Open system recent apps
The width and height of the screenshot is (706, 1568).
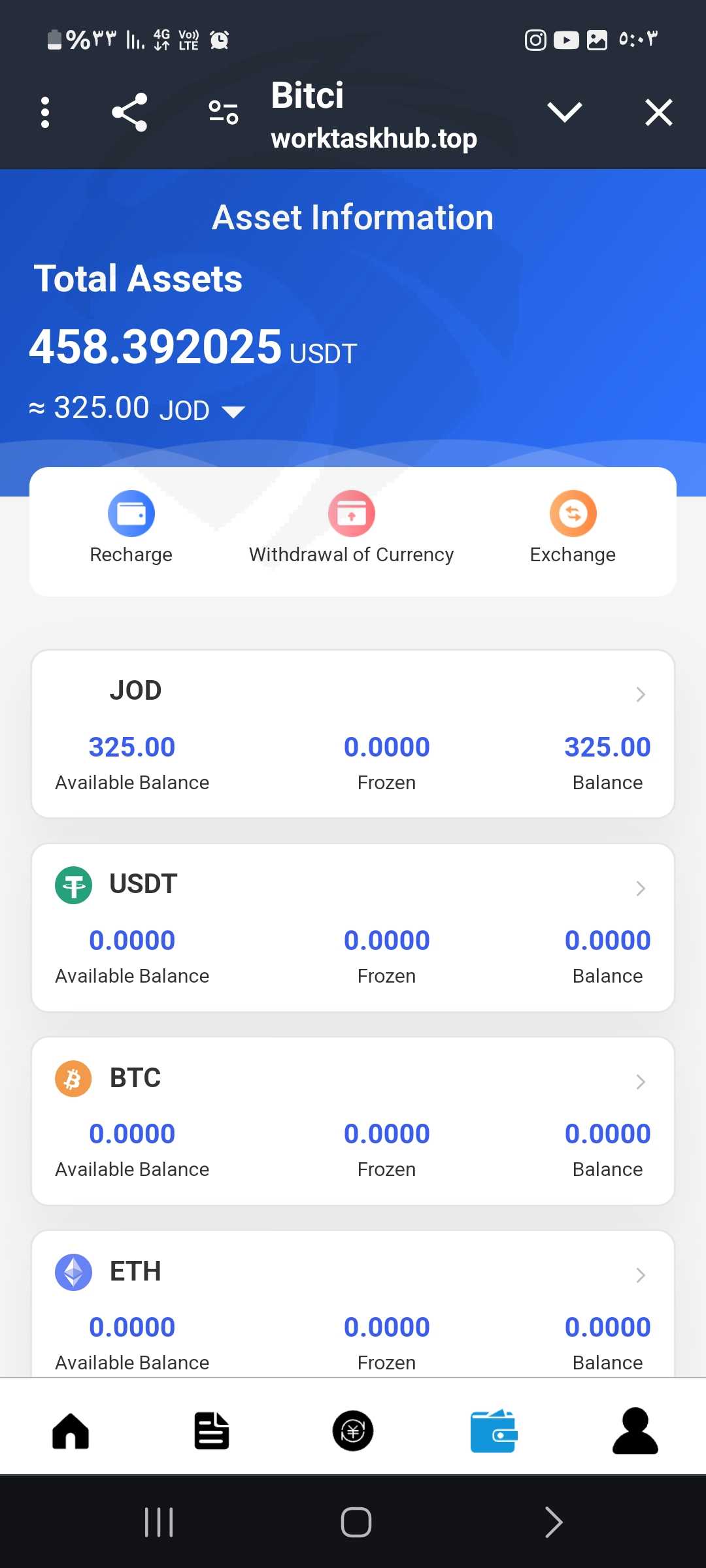pyautogui.click(x=159, y=1522)
